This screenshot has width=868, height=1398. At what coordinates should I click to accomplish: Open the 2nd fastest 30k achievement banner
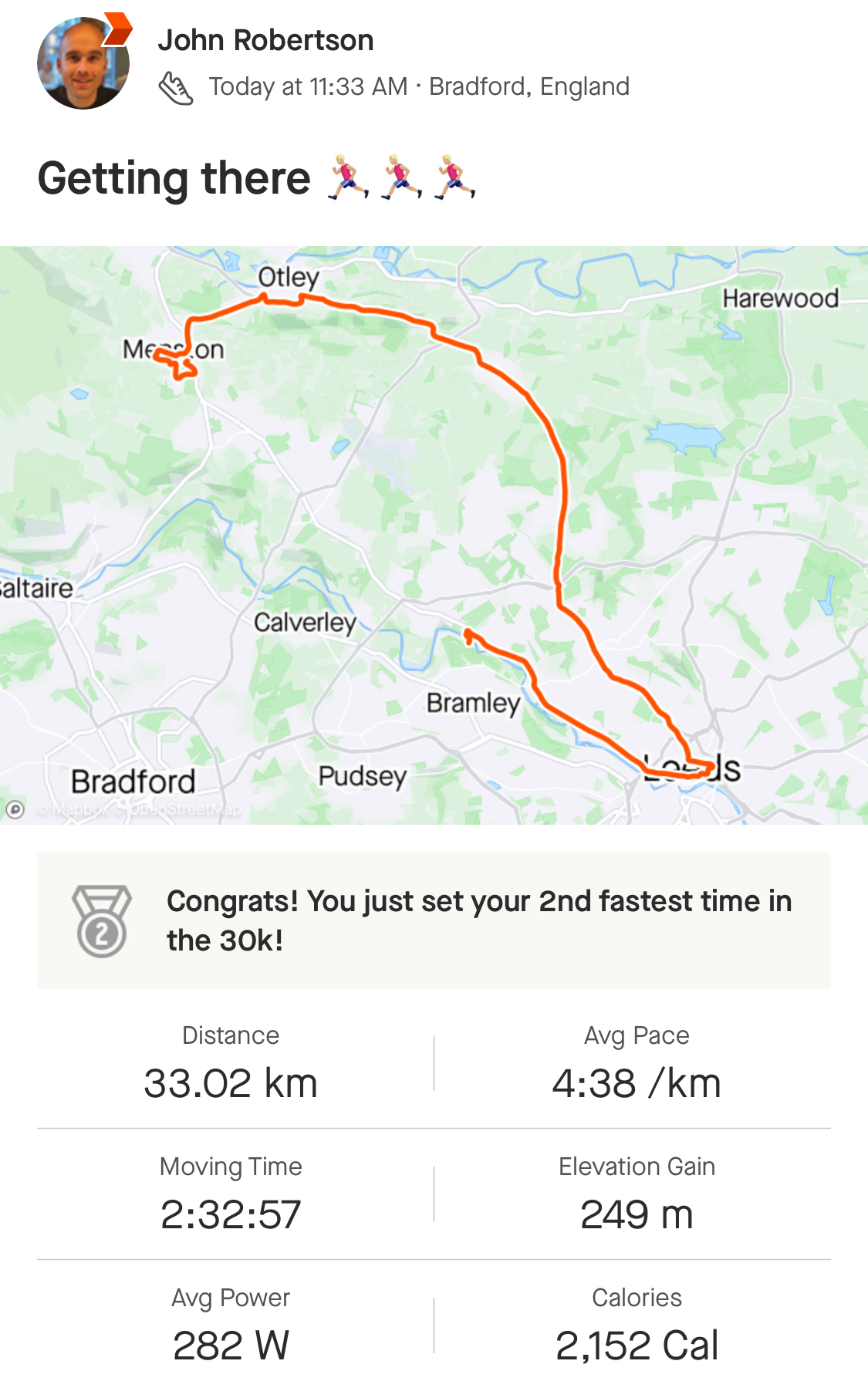point(434,920)
